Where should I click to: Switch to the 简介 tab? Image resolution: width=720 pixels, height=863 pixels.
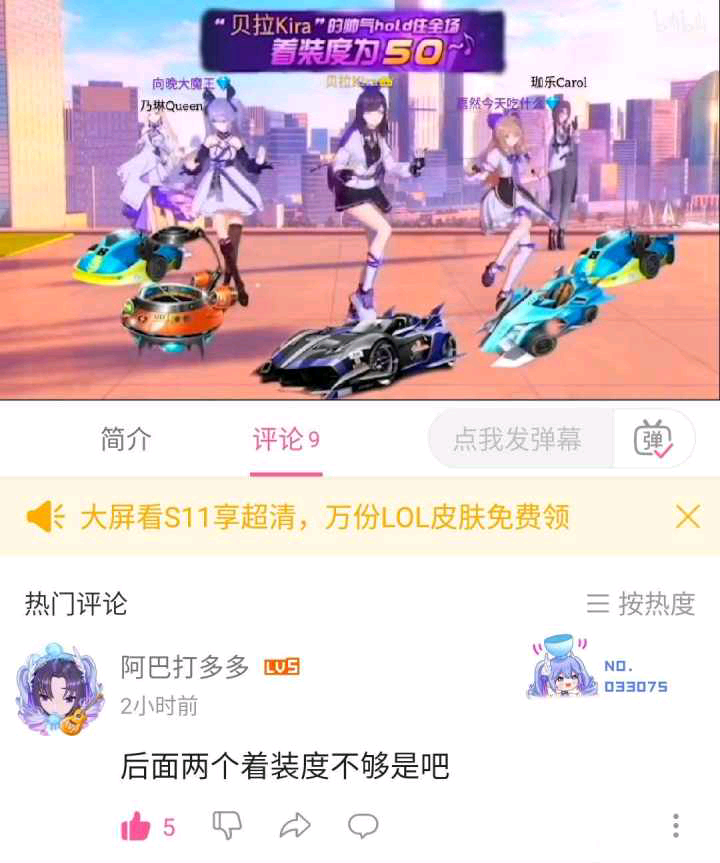(x=126, y=439)
